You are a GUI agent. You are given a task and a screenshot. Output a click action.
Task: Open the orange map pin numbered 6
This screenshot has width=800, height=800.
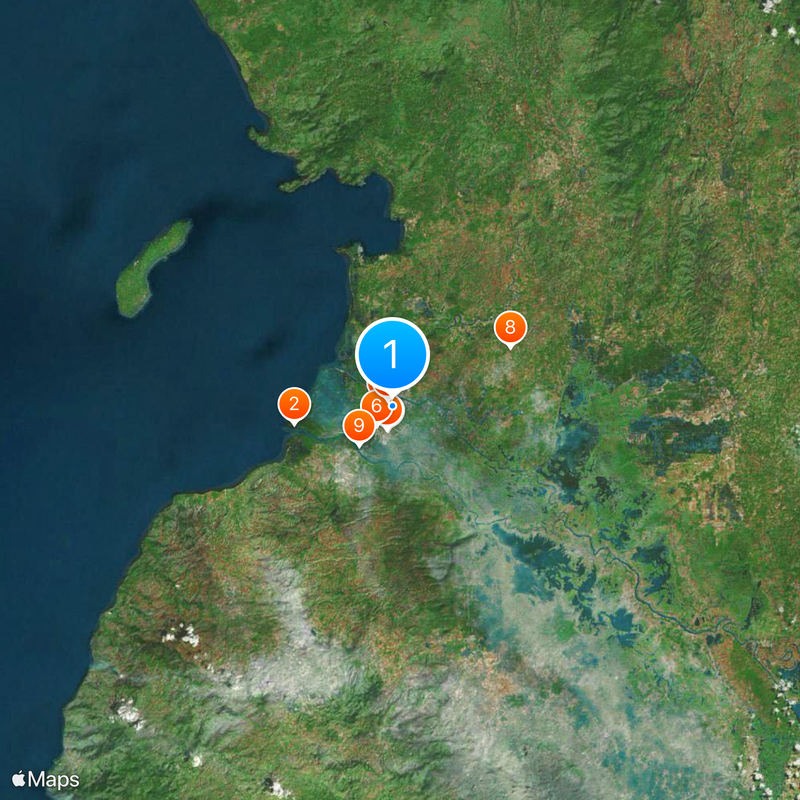tap(375, 406)
